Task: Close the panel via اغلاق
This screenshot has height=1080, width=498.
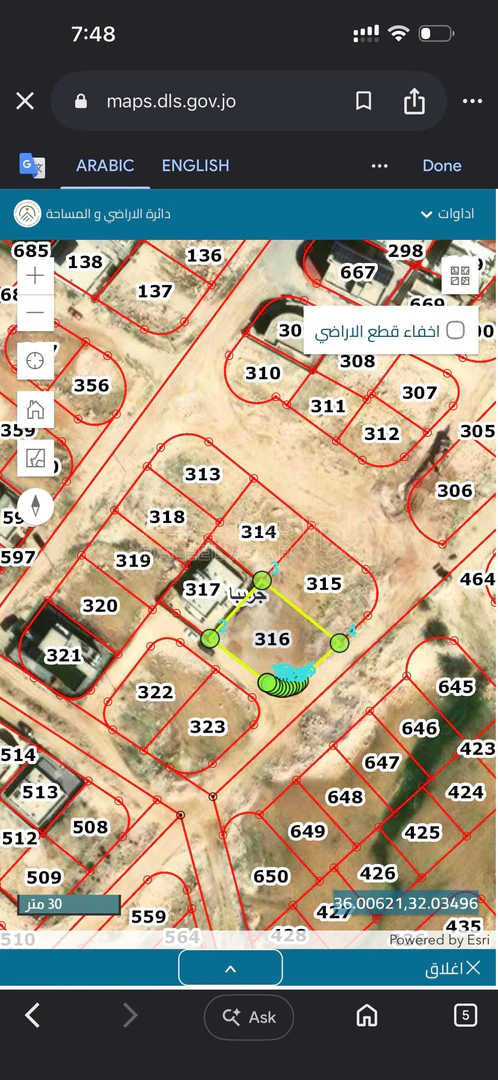Action: pos(452,968)
